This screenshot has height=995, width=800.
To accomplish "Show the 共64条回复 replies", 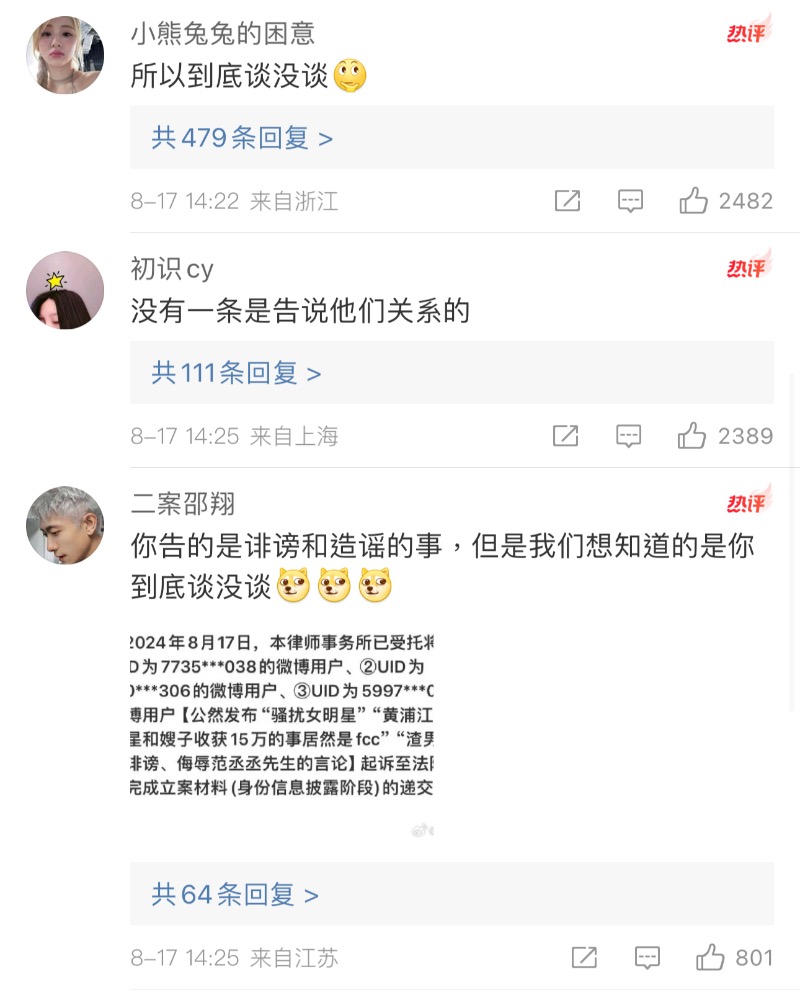I will 235,894.
